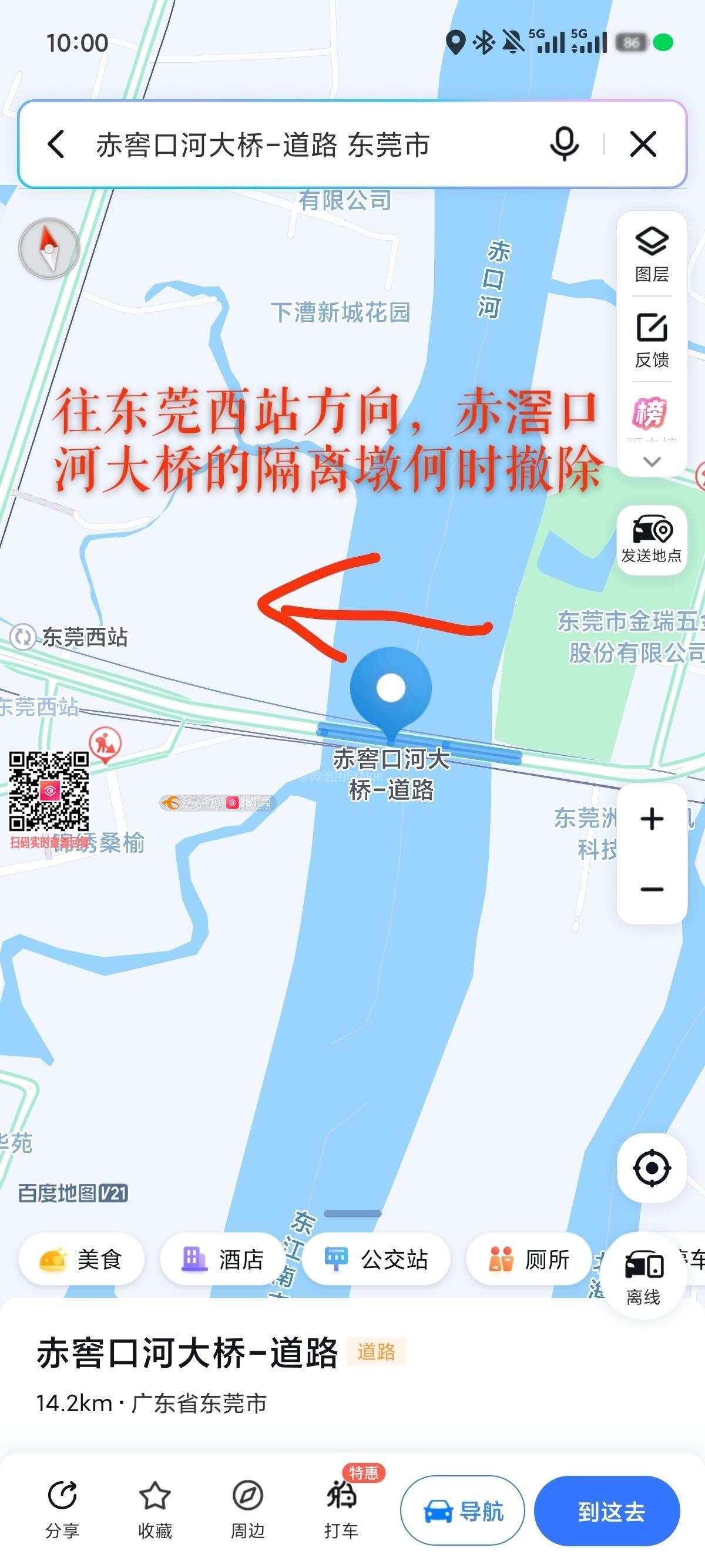
Task: Select the 酒店 hotel chip
Action: 222,1259
